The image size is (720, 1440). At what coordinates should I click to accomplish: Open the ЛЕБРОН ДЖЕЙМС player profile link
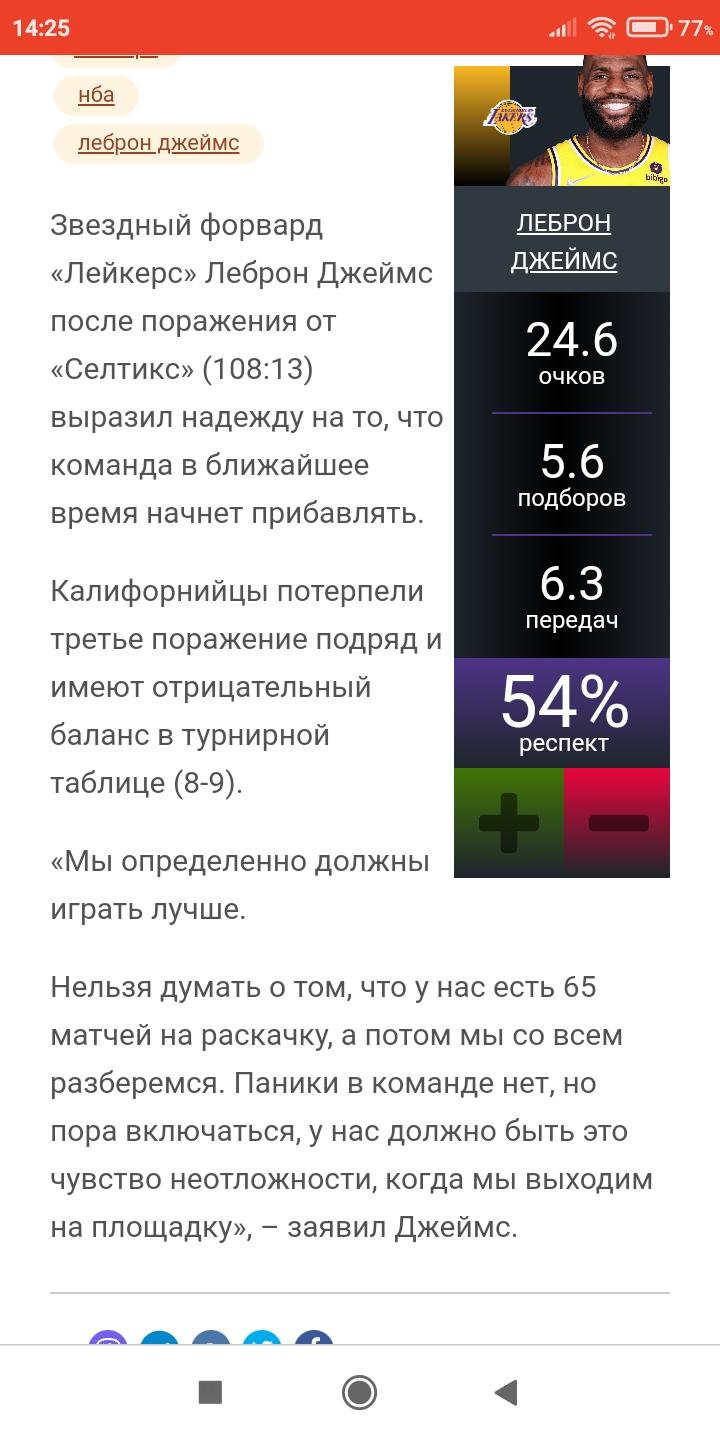[x=563, y=241]
